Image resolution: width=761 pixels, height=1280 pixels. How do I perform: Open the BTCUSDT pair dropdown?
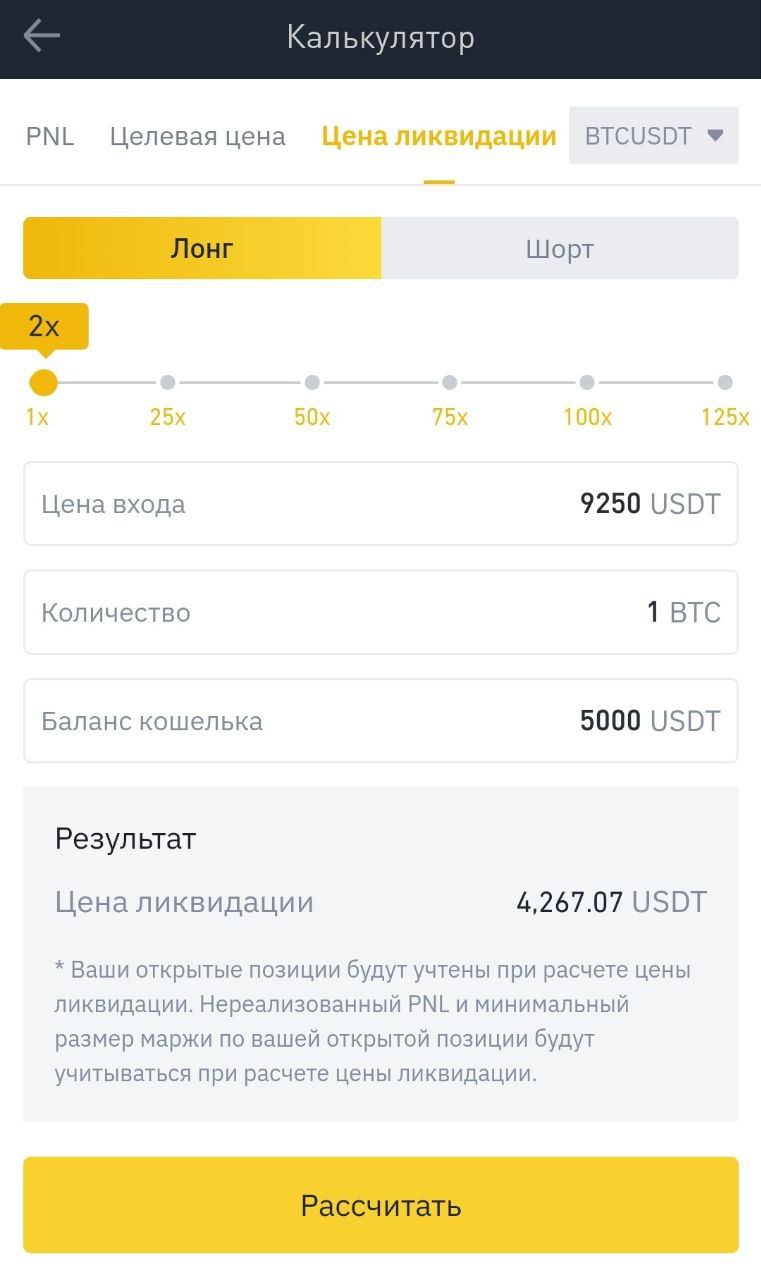click(x=654, y=135)
